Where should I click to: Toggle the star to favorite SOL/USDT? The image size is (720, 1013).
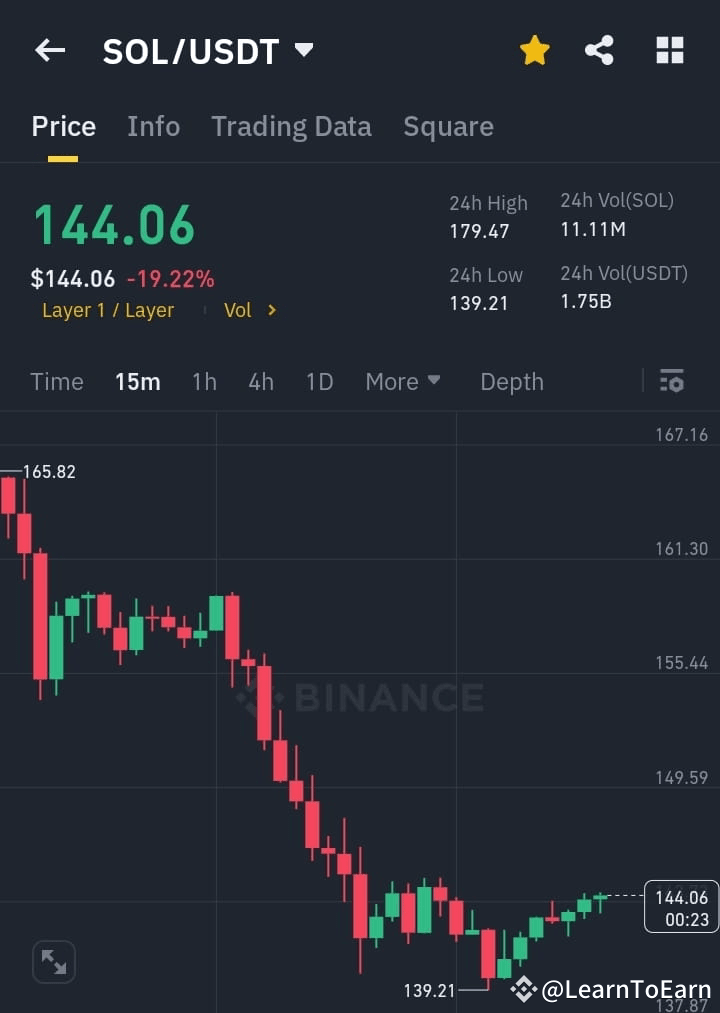(x=534, y=49)
